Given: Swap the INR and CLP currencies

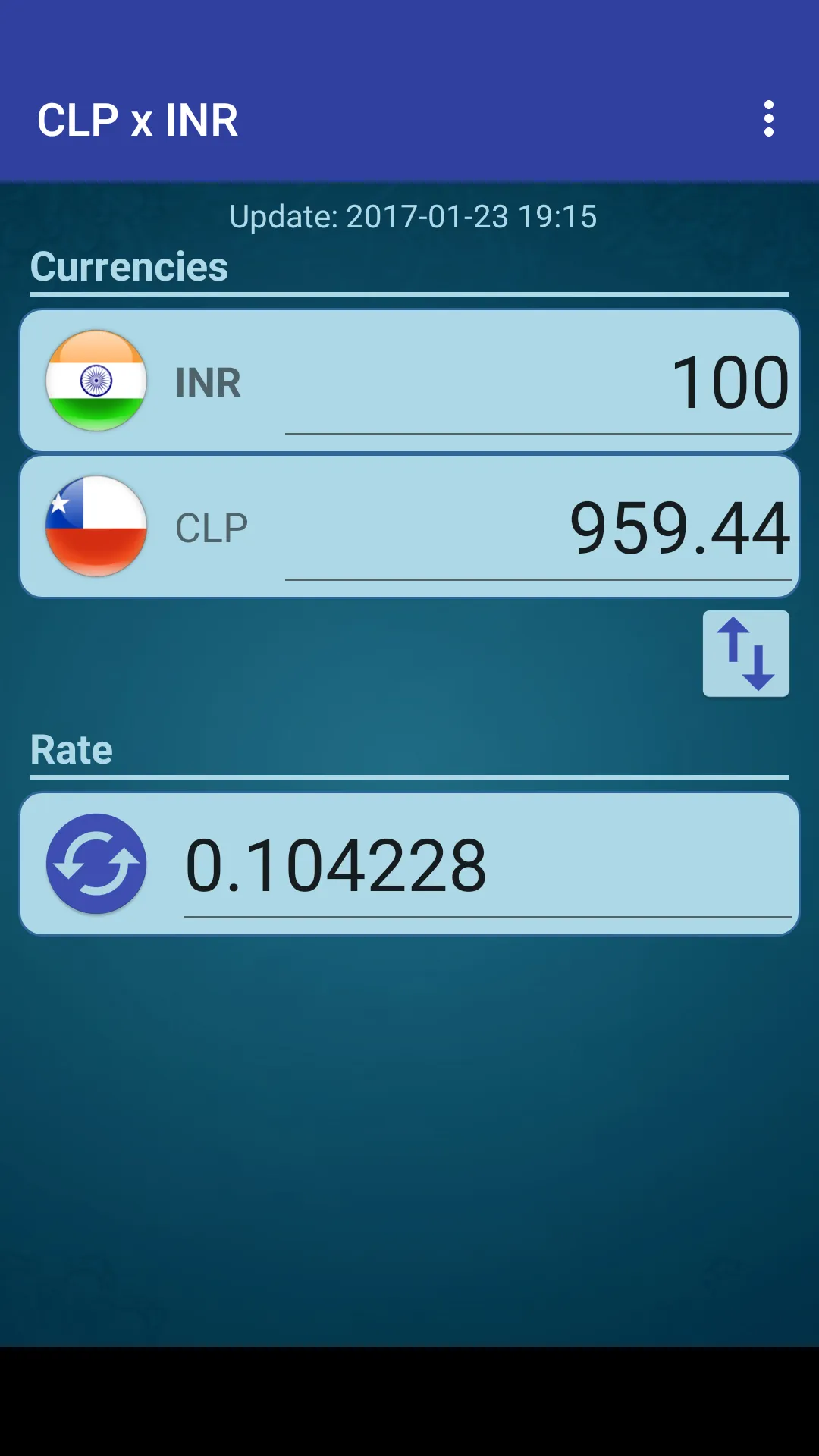Looking at the screenshot, I should coord(745,653).
